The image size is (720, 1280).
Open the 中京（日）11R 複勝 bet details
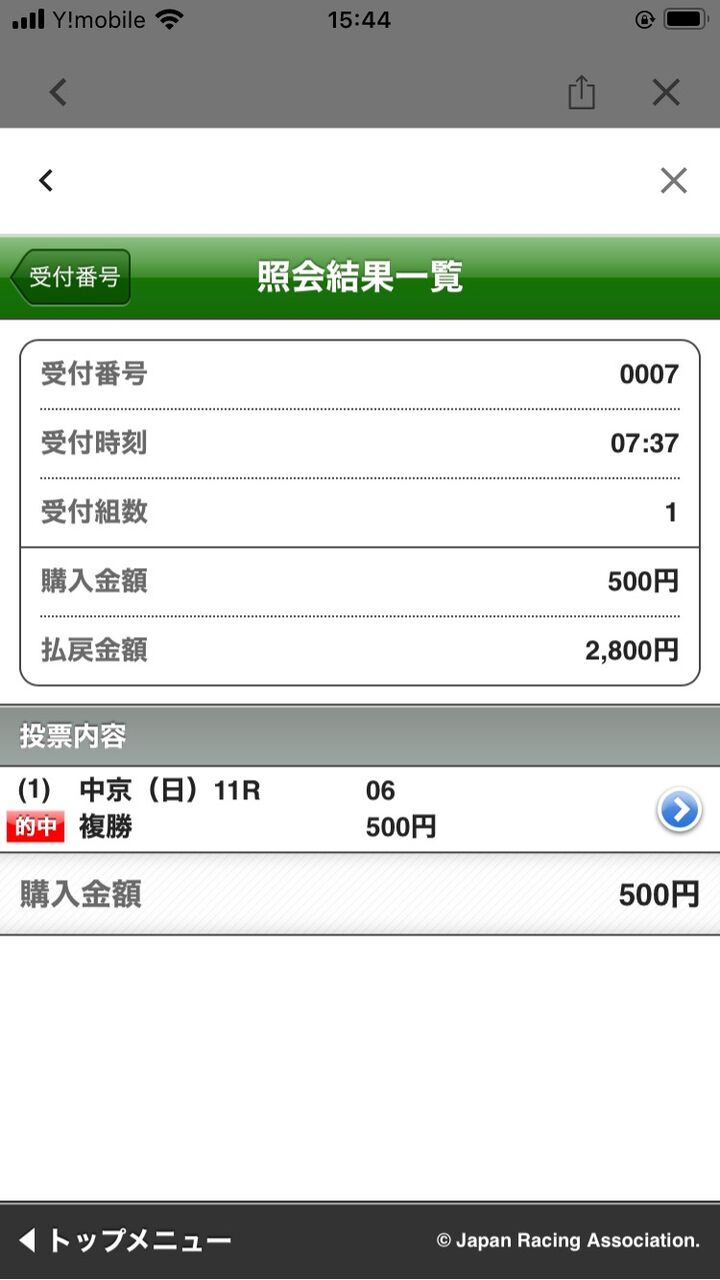pos(360,809)
